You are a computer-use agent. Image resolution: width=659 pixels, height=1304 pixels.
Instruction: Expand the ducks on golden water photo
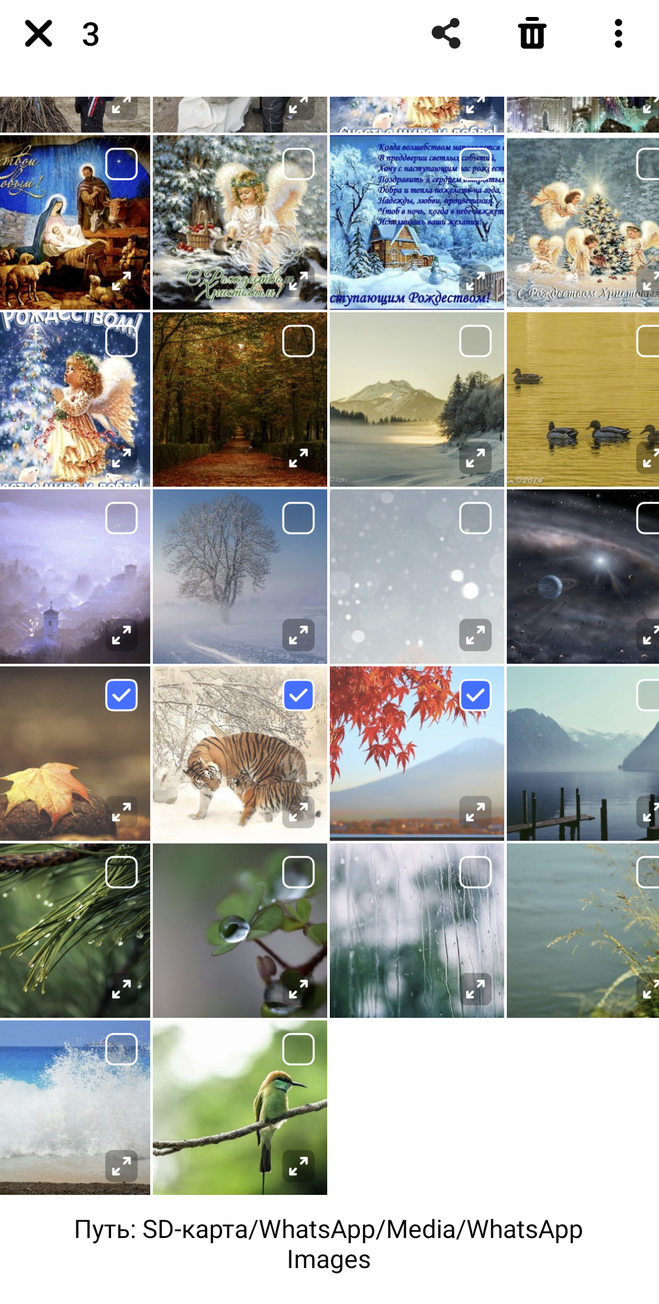click(648, 458)
